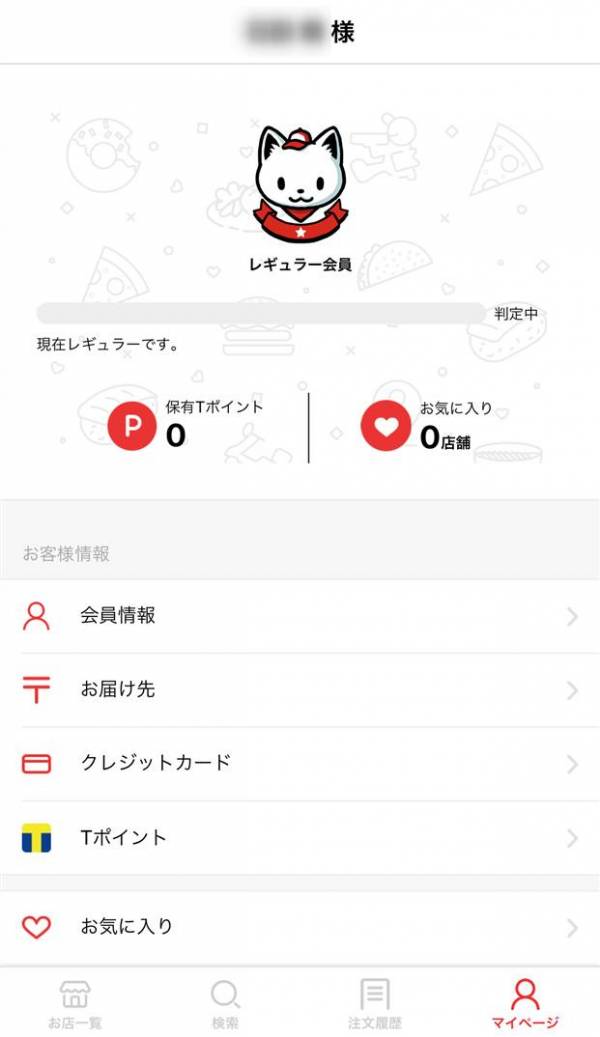Open クレジットカード settings row
This screenshot has height=1037, width=600.
(300, 763)
